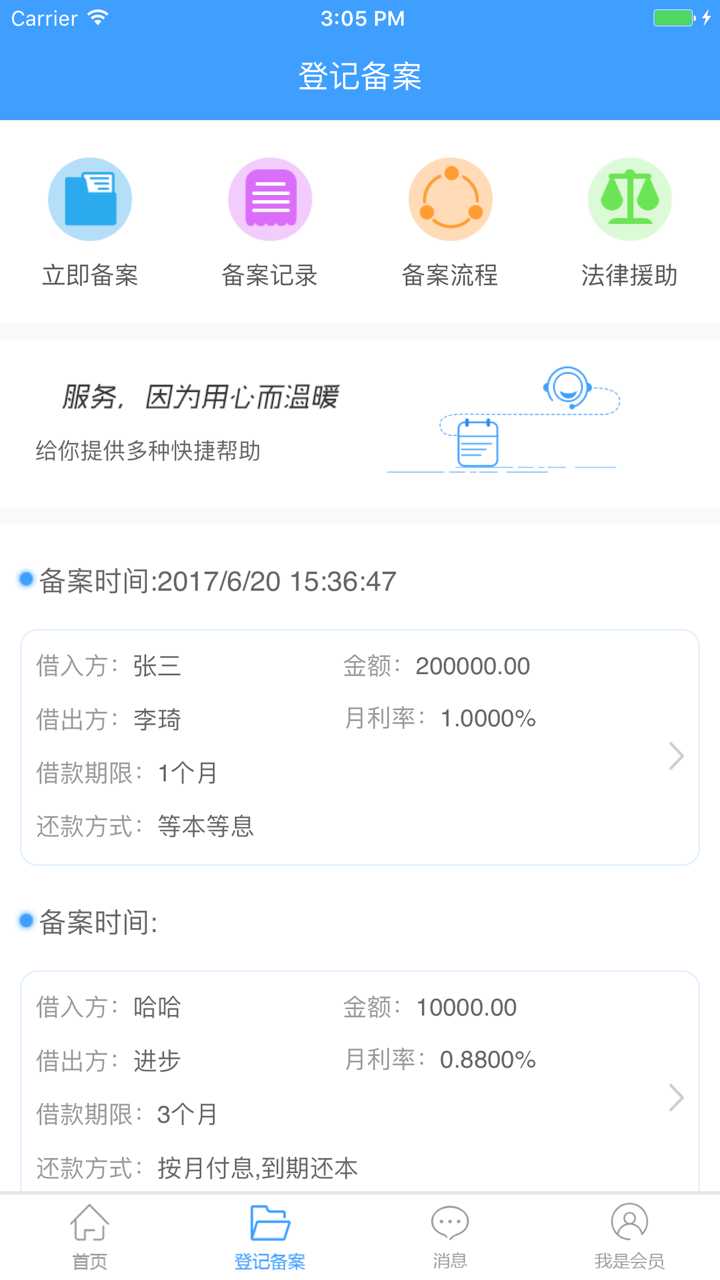Tap the battery indicator in status bar
720x1280 pixels.
coord(674,16)
